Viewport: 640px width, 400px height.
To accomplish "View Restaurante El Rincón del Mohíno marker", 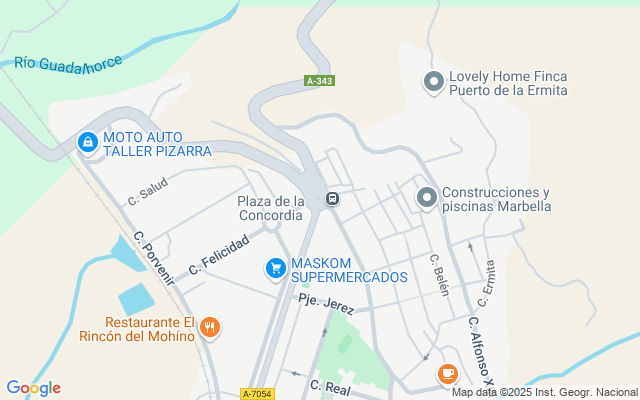I will 209,327.
